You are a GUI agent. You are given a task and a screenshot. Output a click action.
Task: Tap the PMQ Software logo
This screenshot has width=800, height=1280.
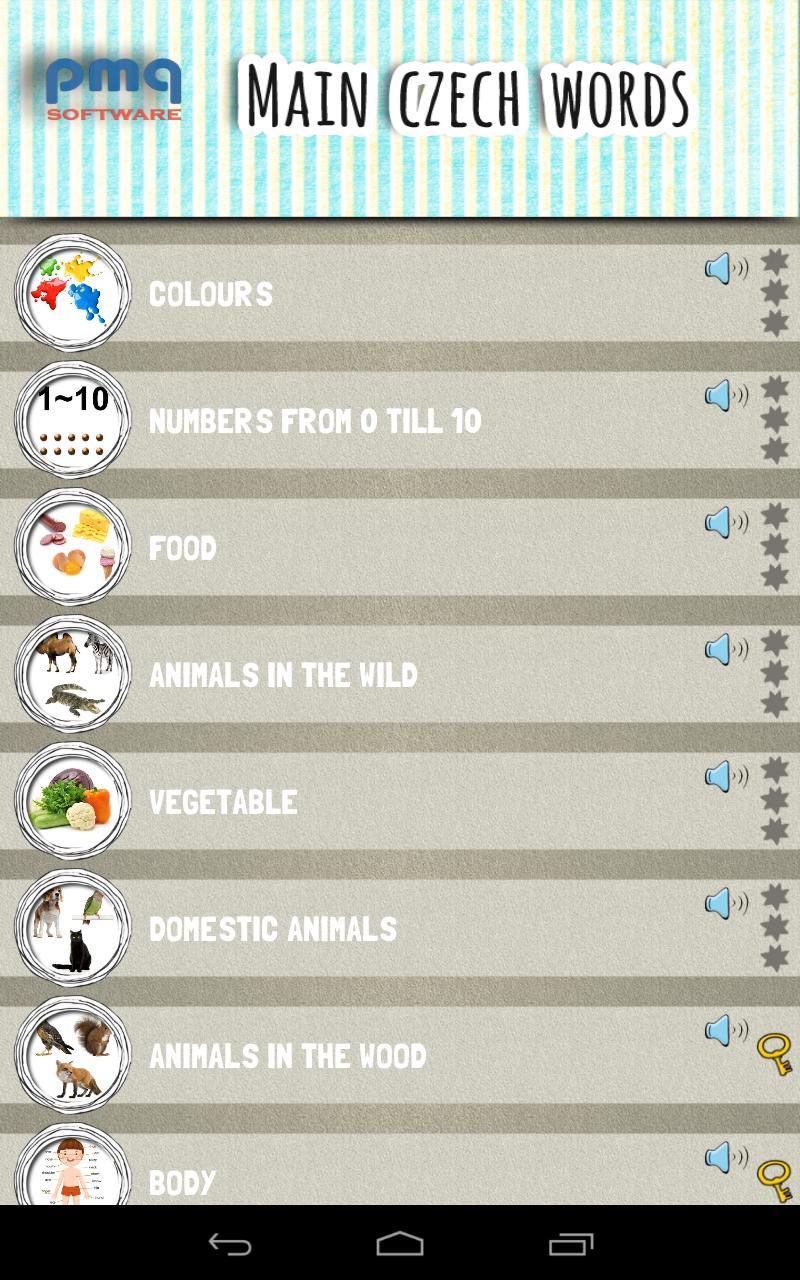(x=113, y=88)
